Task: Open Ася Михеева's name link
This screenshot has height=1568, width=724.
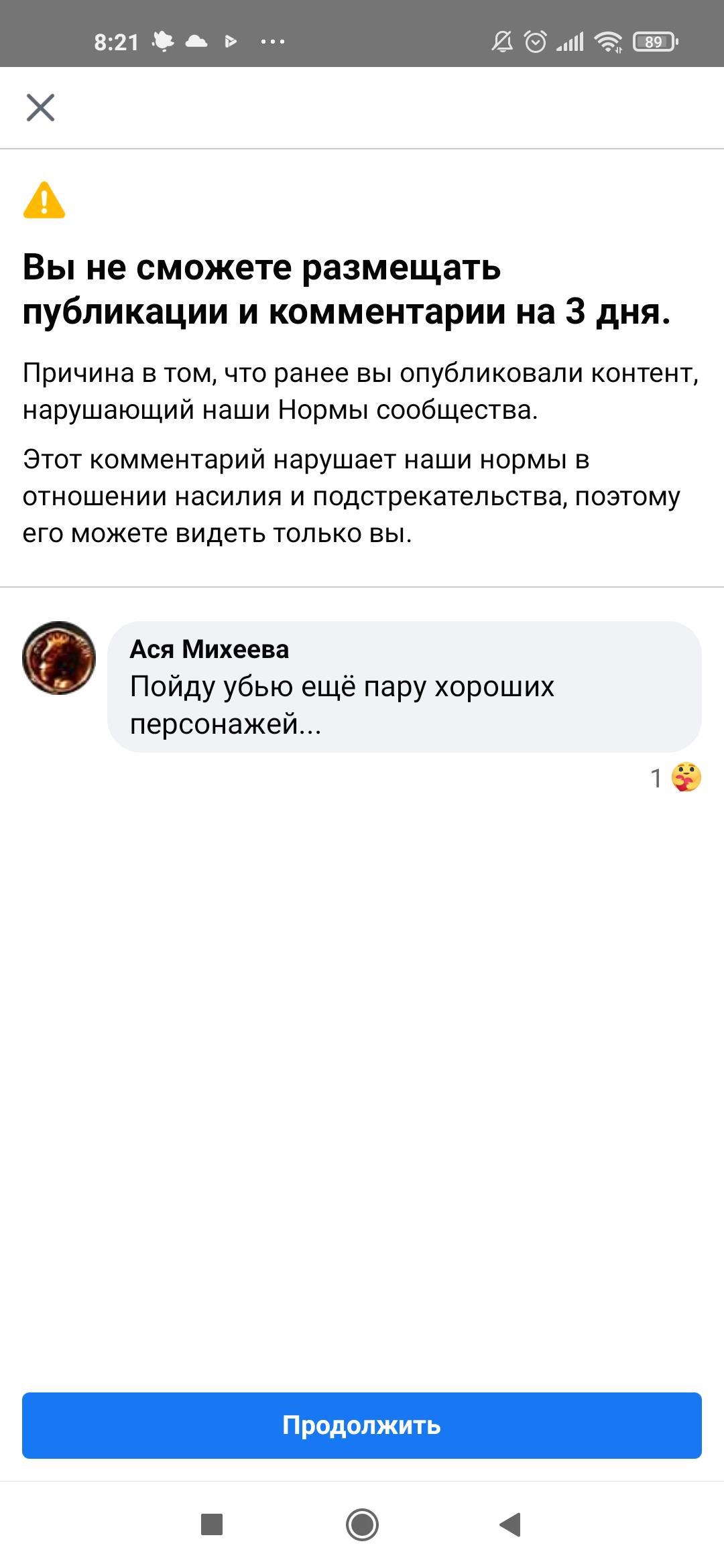Action: [x=209, y=649]
